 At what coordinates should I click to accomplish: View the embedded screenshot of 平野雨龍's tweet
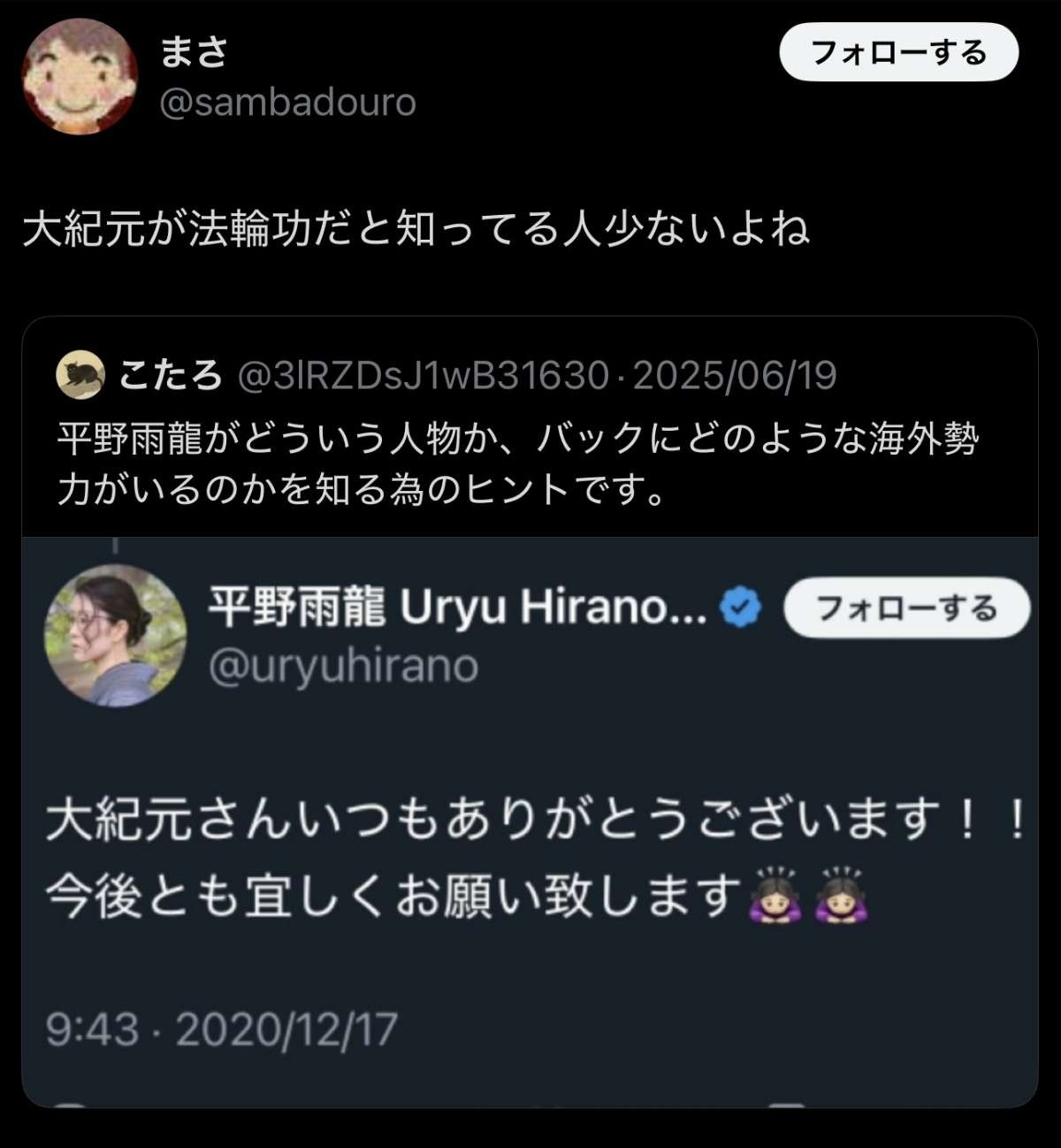(x=529, y=823)
